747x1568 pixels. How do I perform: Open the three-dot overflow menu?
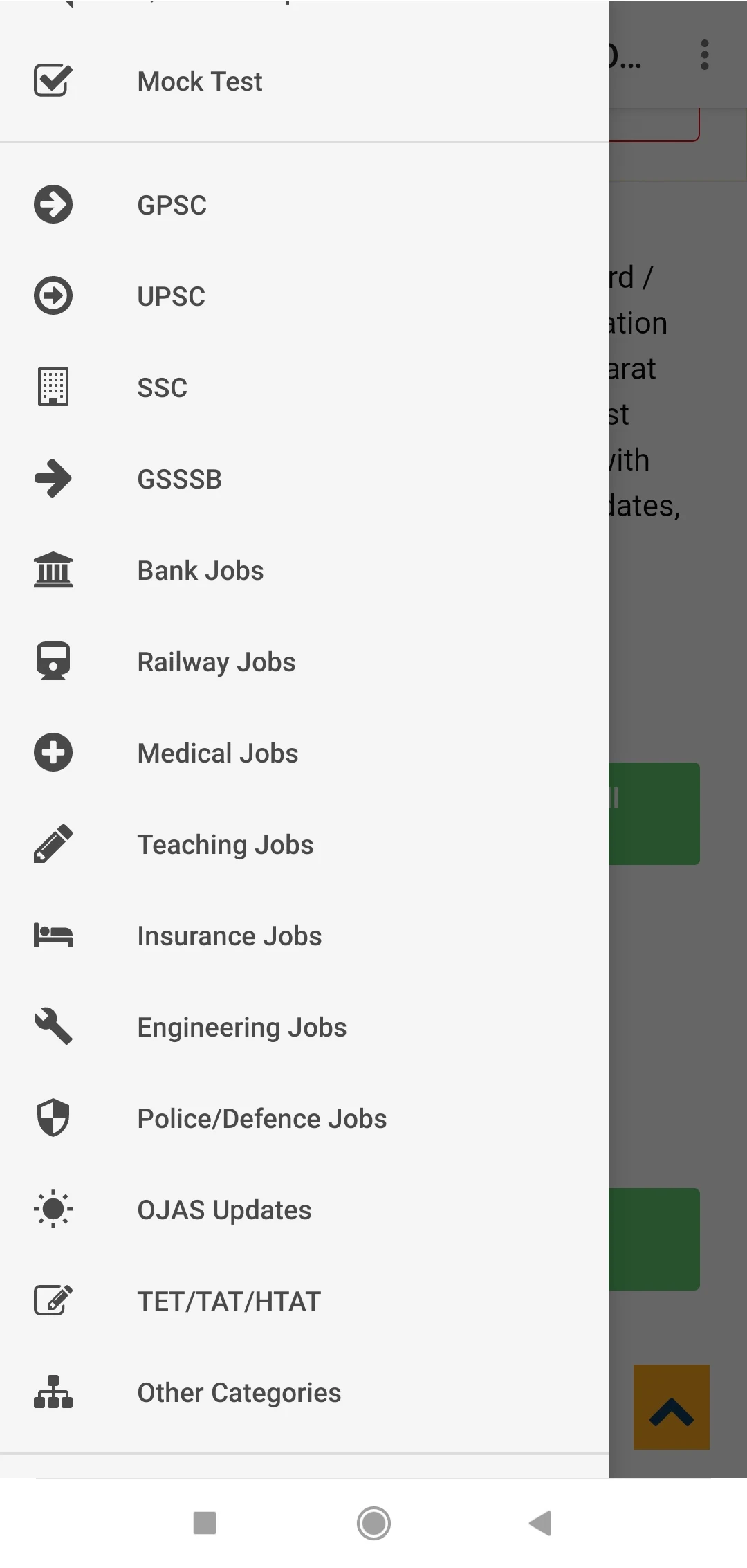704,55
